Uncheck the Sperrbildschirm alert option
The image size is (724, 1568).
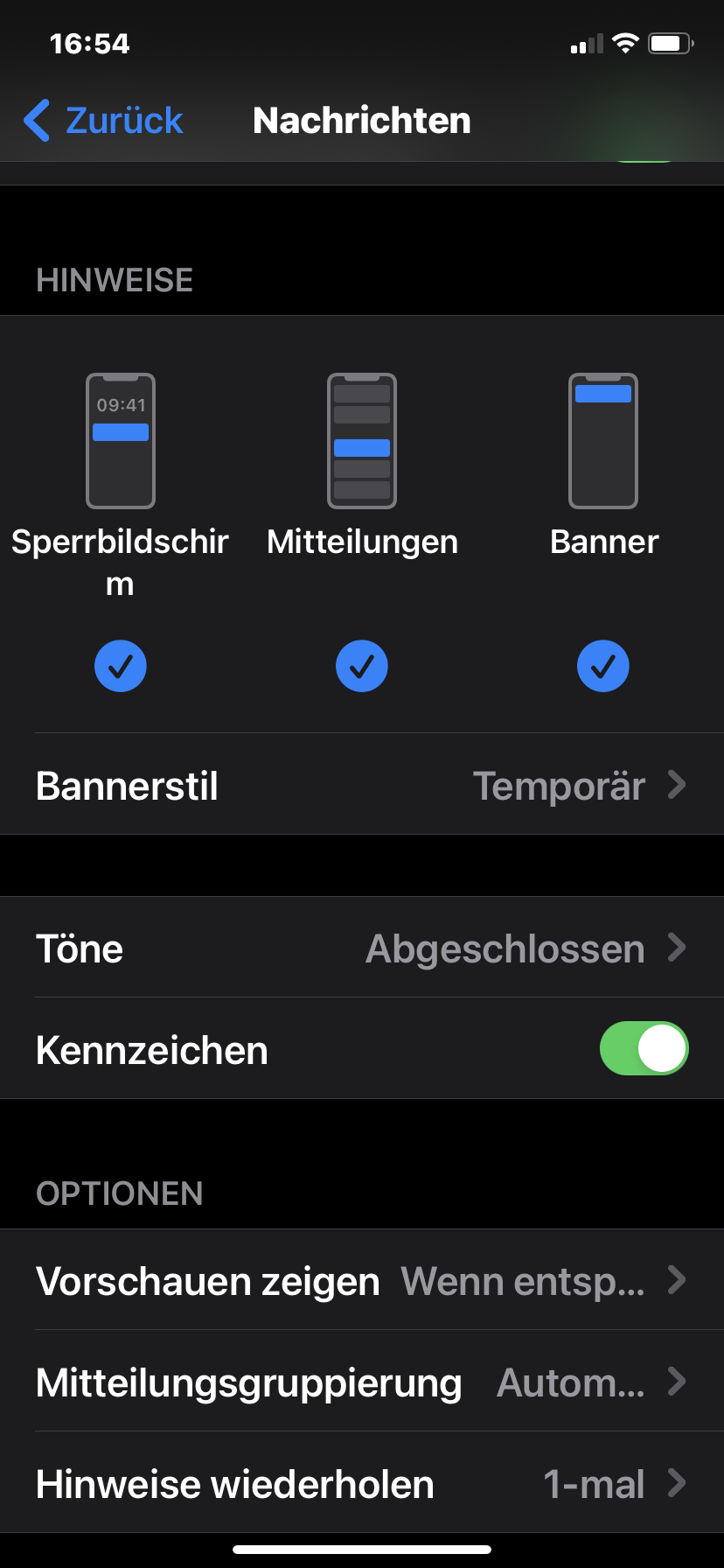click(121, 666)
